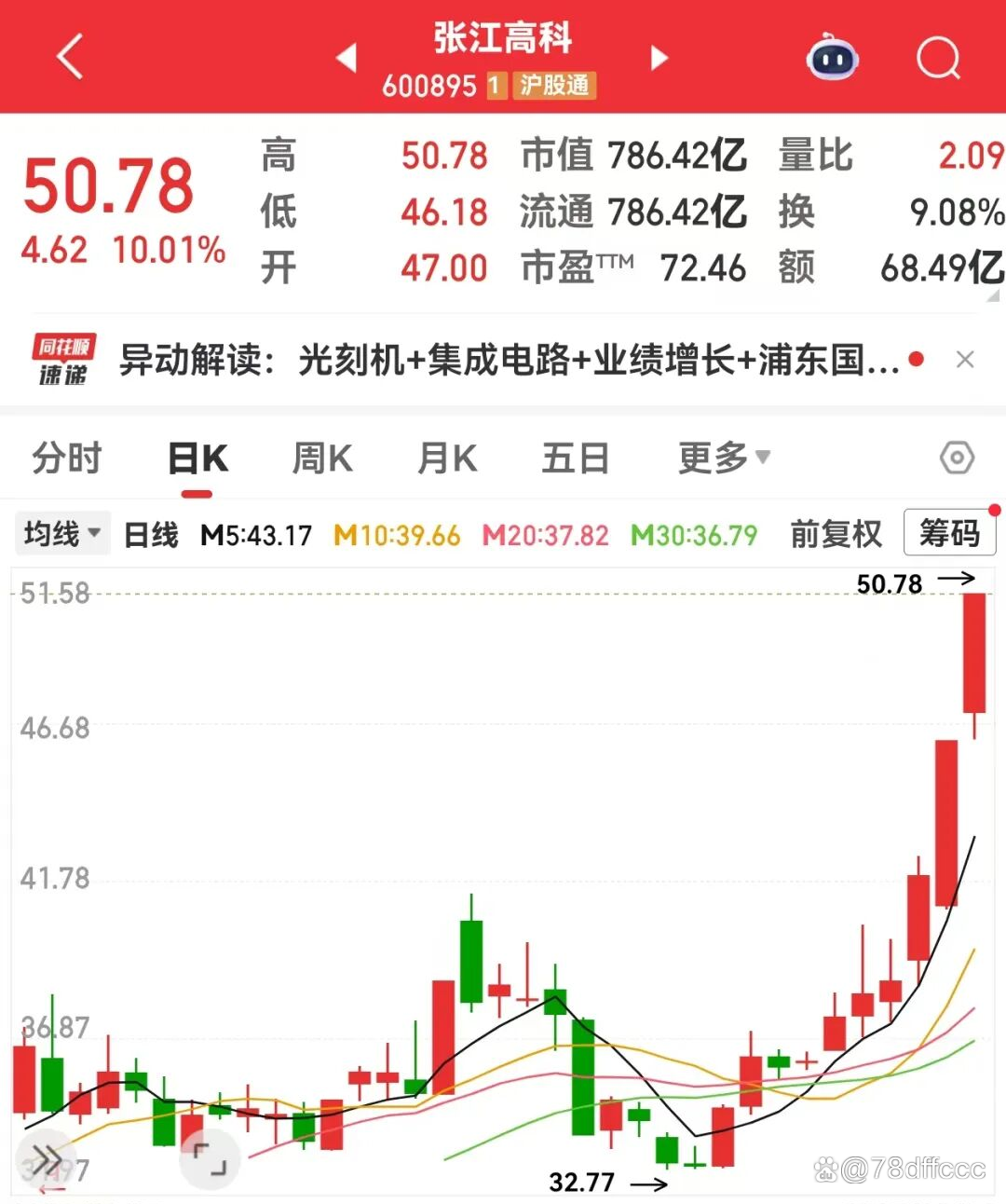This screenshot has height=1204, width=1006.
Task: Switch to the 周K weekly chart tab
Action: pos(321,457)
